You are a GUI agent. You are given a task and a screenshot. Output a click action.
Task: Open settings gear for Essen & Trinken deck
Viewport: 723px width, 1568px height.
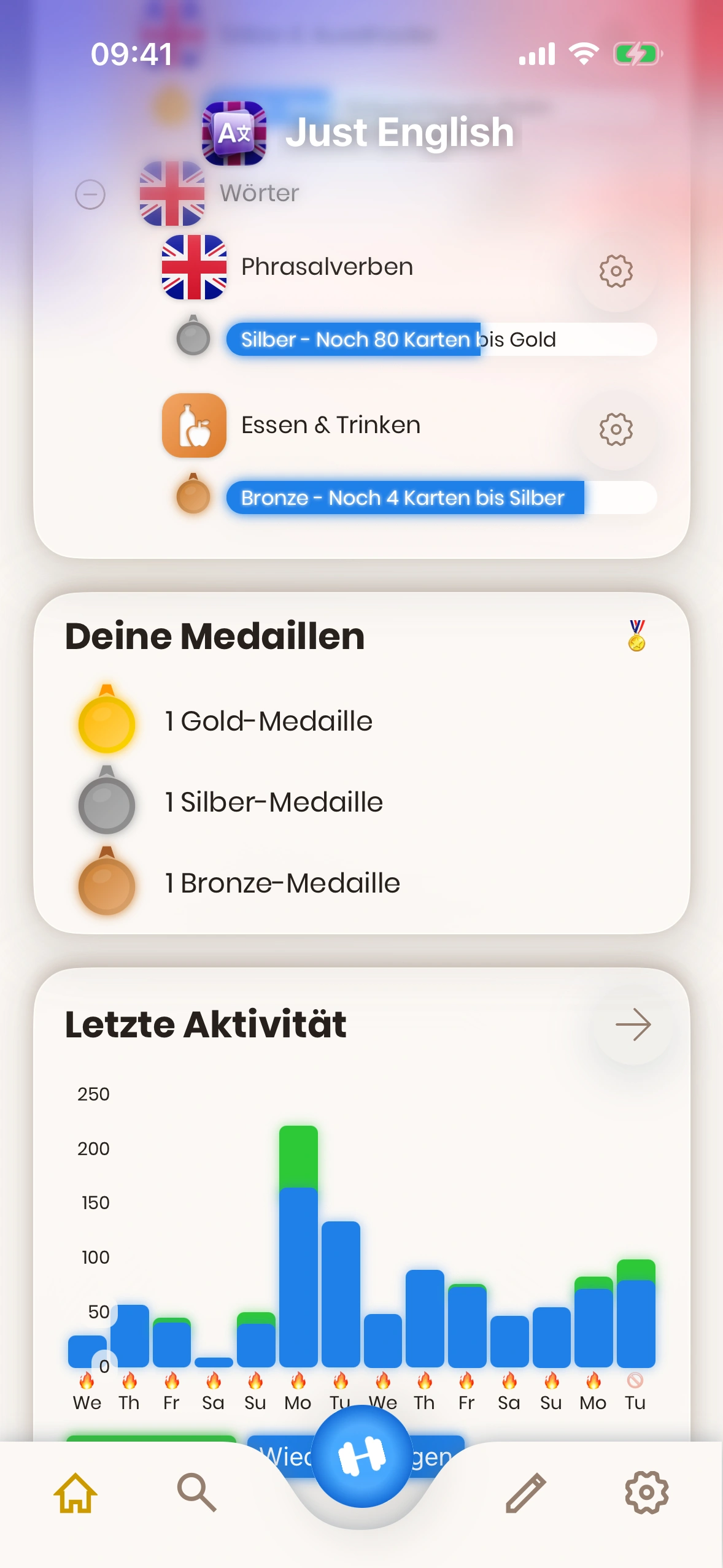pyautogui.click(x=616, y=429)
